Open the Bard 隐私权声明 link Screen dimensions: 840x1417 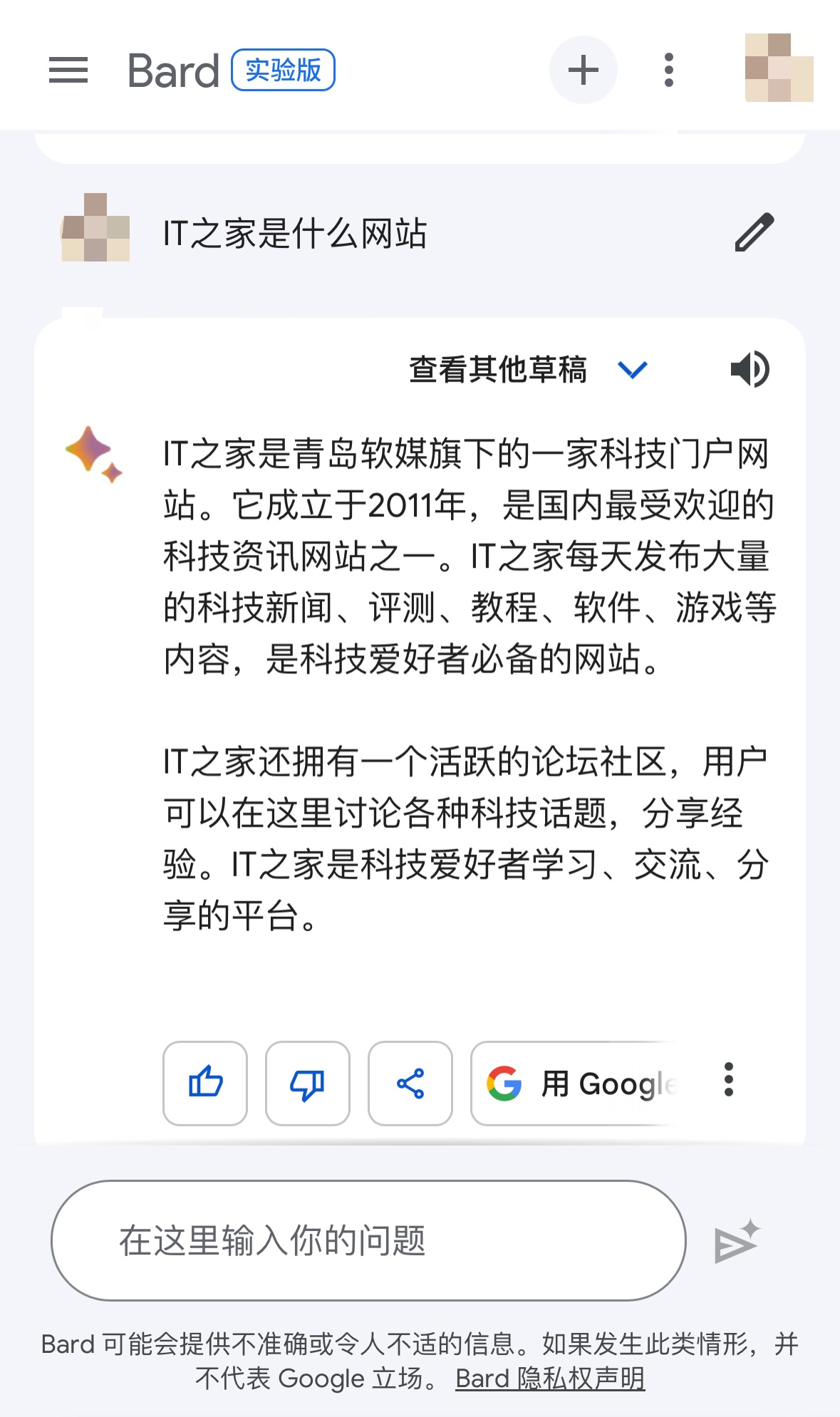[x=550, y=1379]
